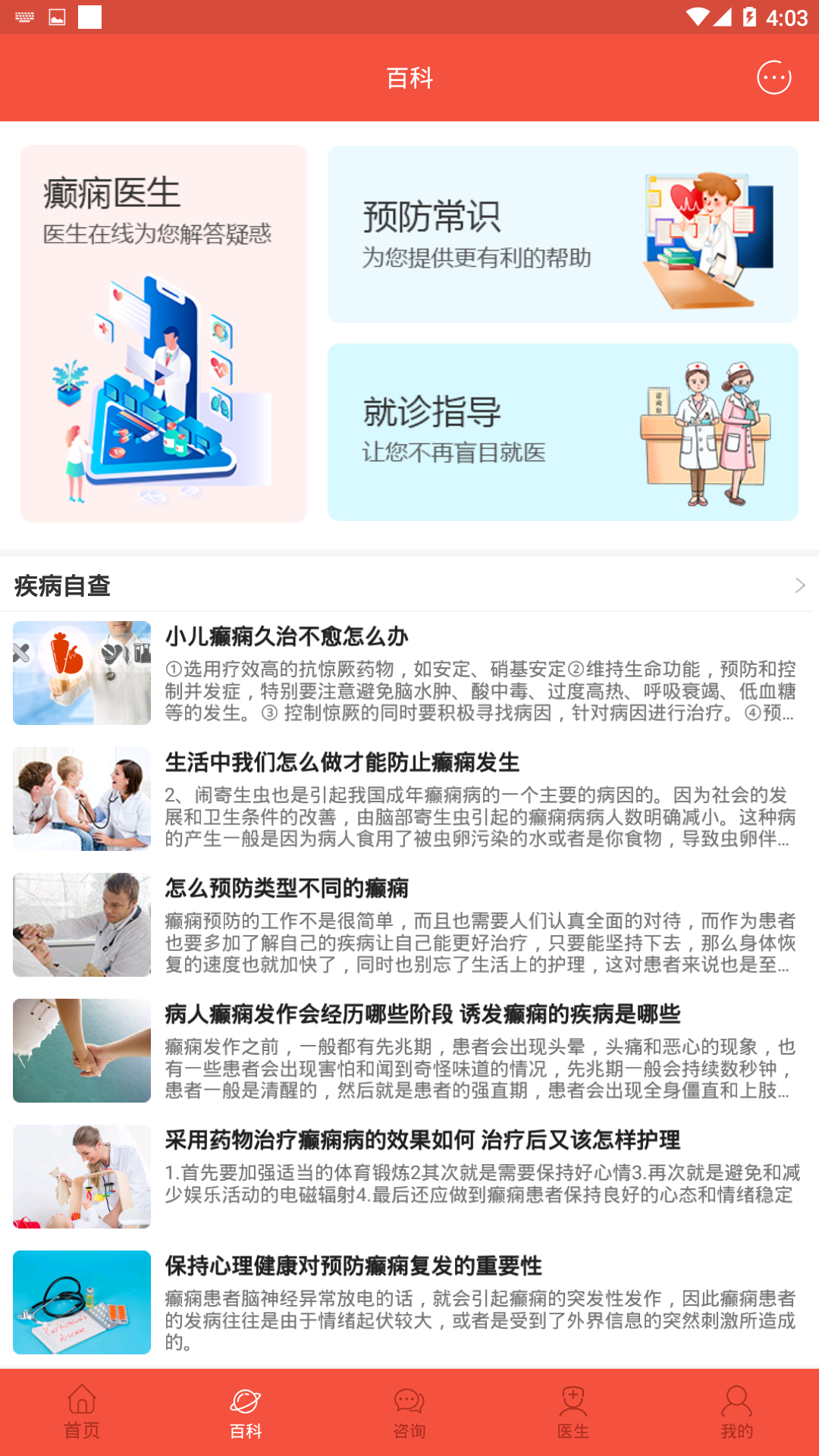This screenshot has width=819, height=1456.
Task: Open the 癫痫医生 card
Action: [164, 334]
